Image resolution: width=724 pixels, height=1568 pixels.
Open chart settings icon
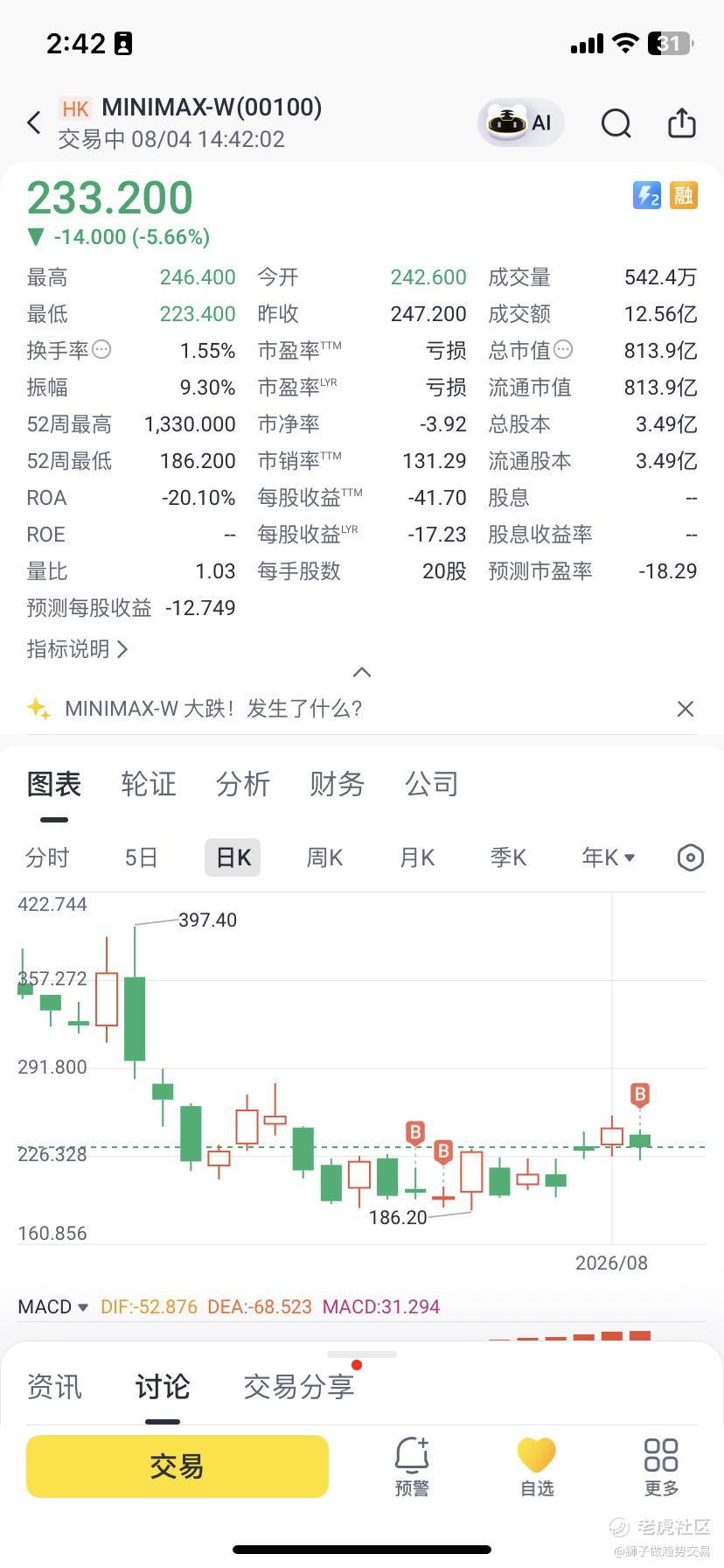(x=691, y=857)
